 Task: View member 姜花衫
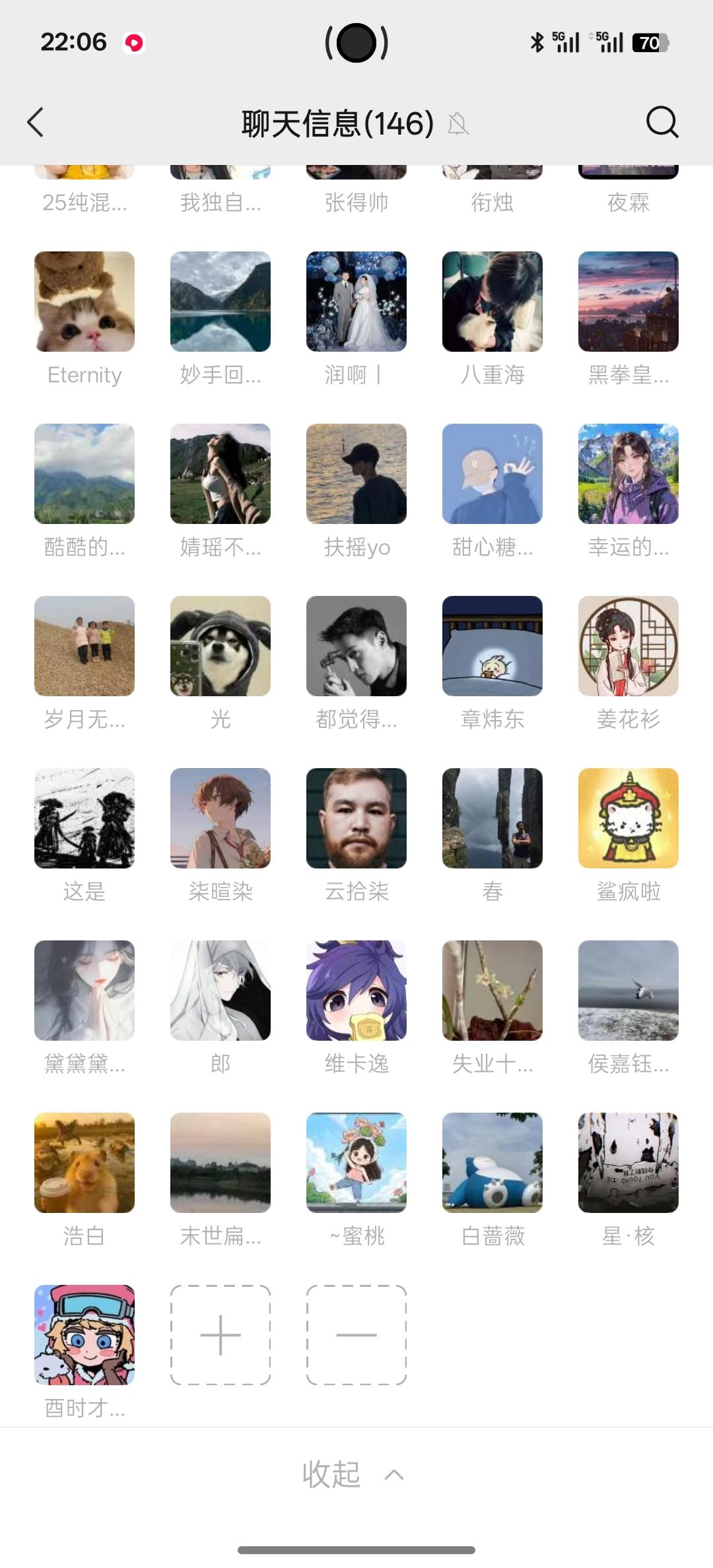(628, 646)
